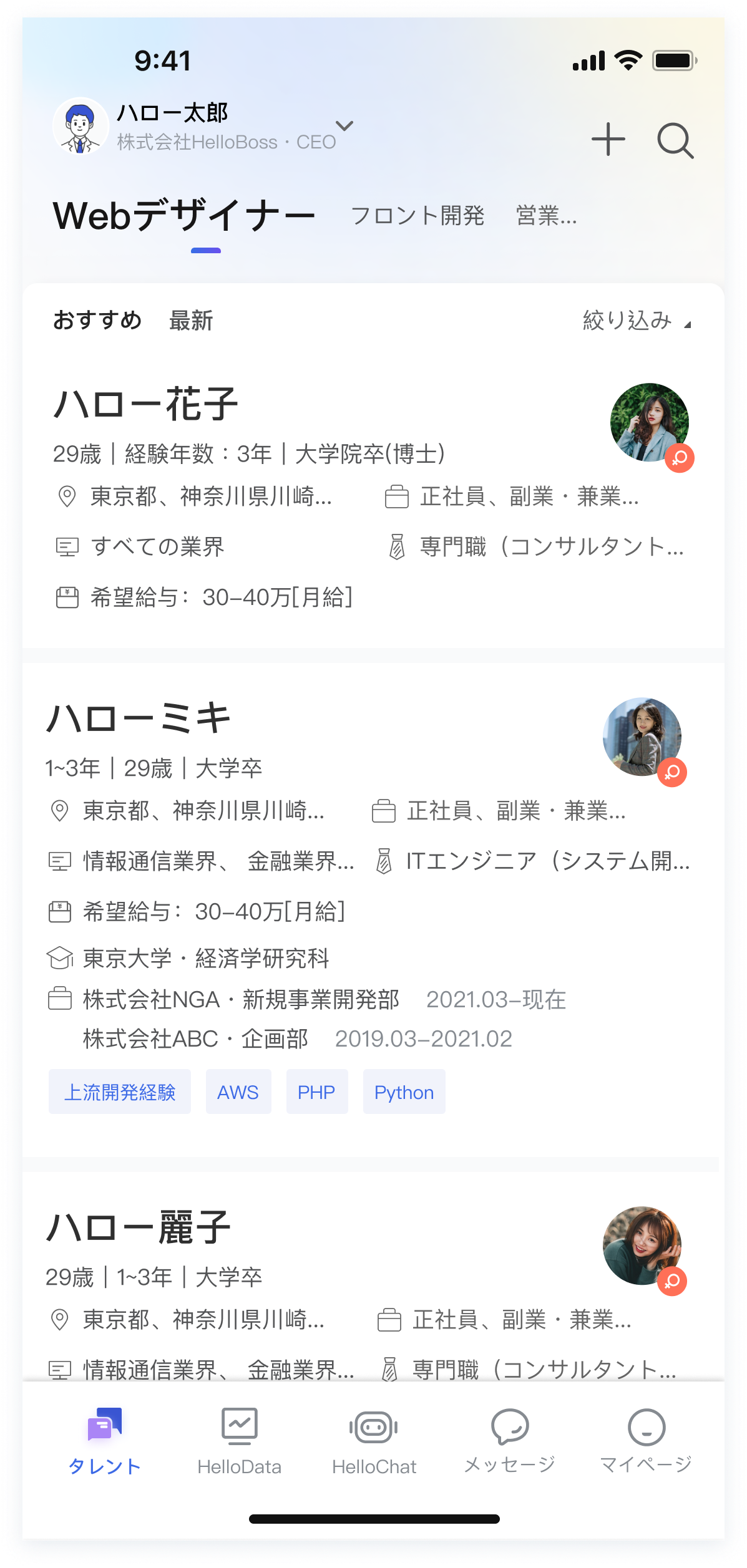Open ハロー花子's candidate card
Viewport: 747px width, 1568px height.
pyautogui.click(x=146, y=404)
